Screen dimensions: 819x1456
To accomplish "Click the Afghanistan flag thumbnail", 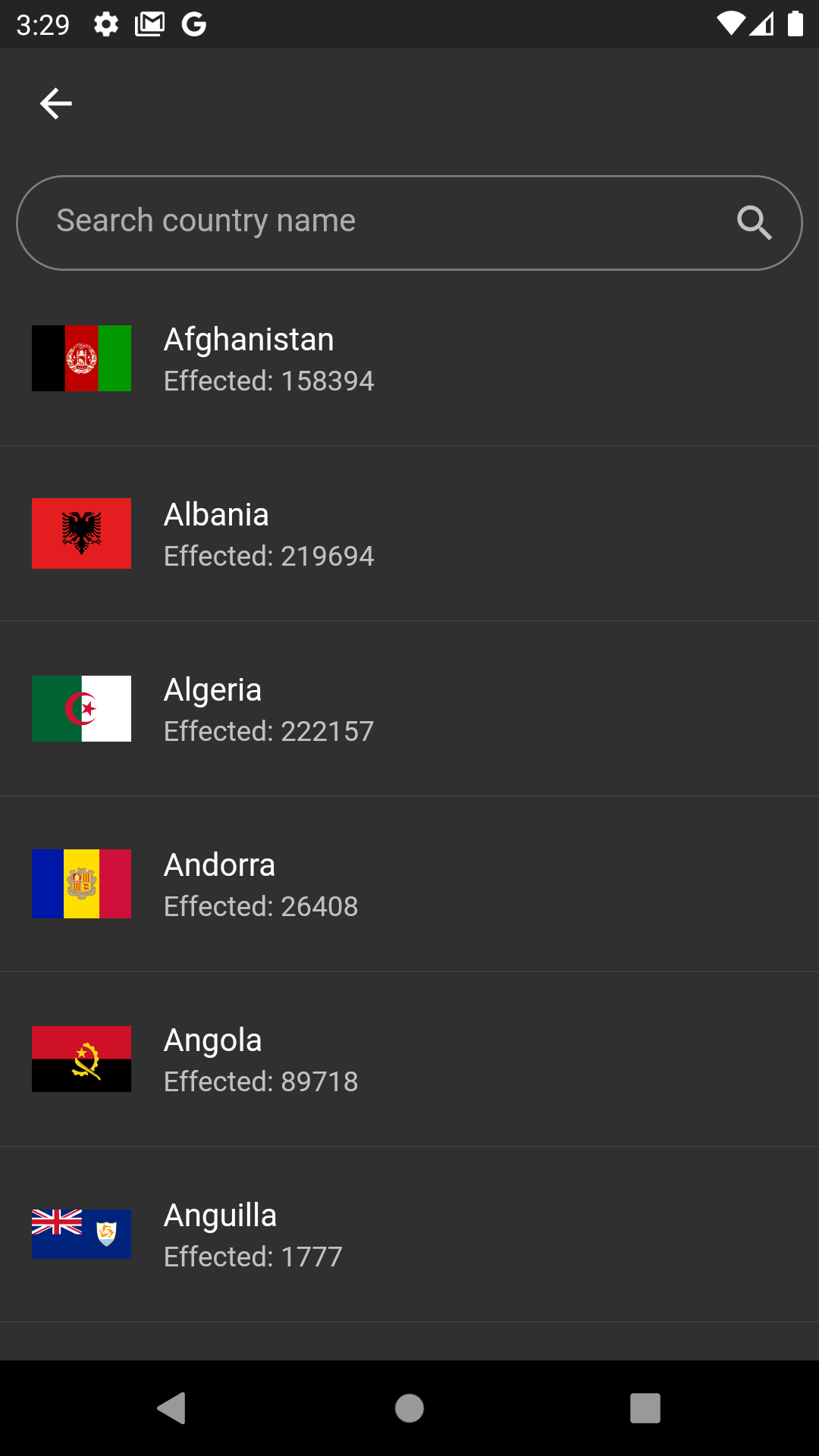I will (x=81, y=358).
